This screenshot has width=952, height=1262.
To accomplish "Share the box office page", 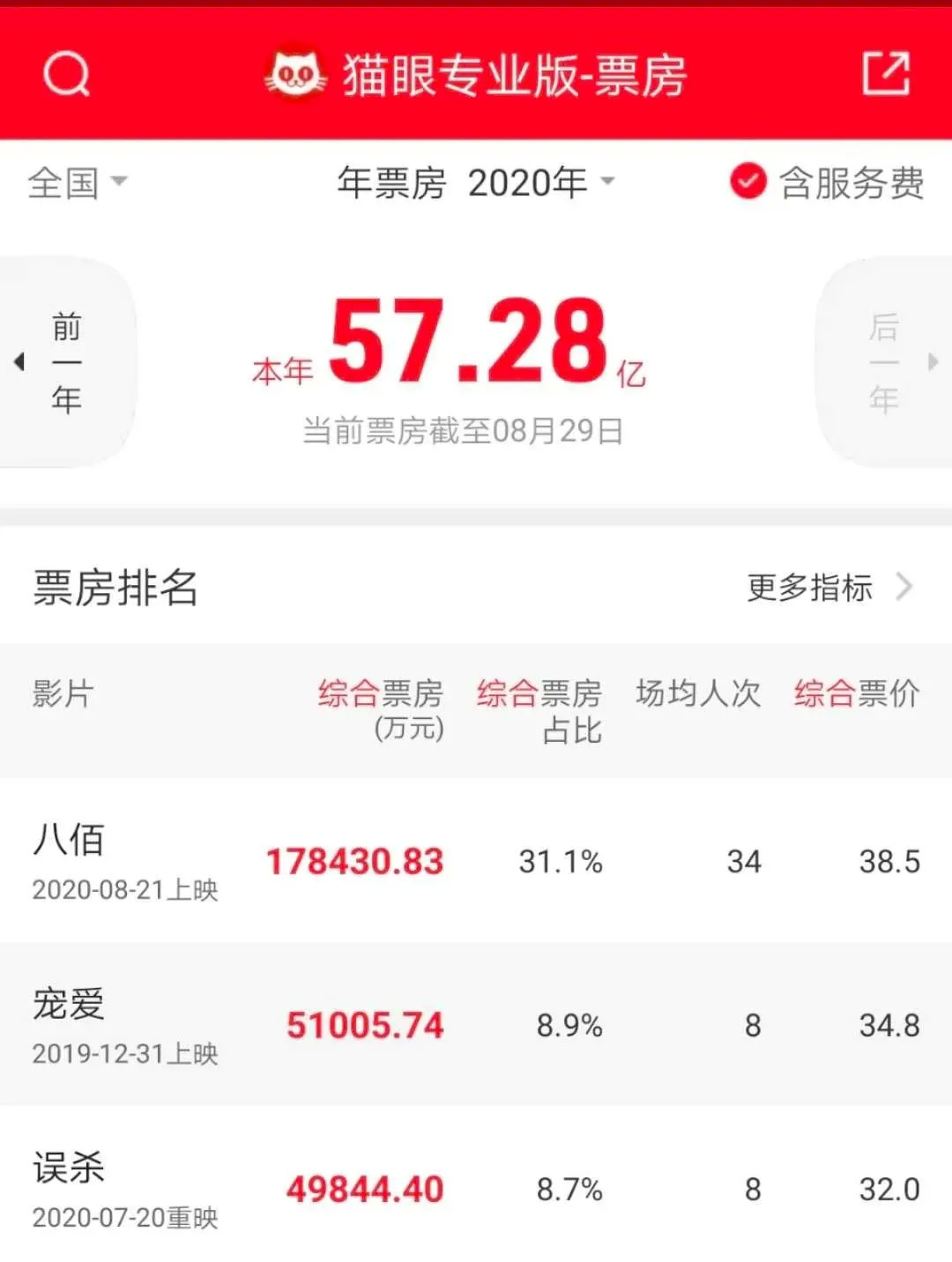I will (886, 73).
